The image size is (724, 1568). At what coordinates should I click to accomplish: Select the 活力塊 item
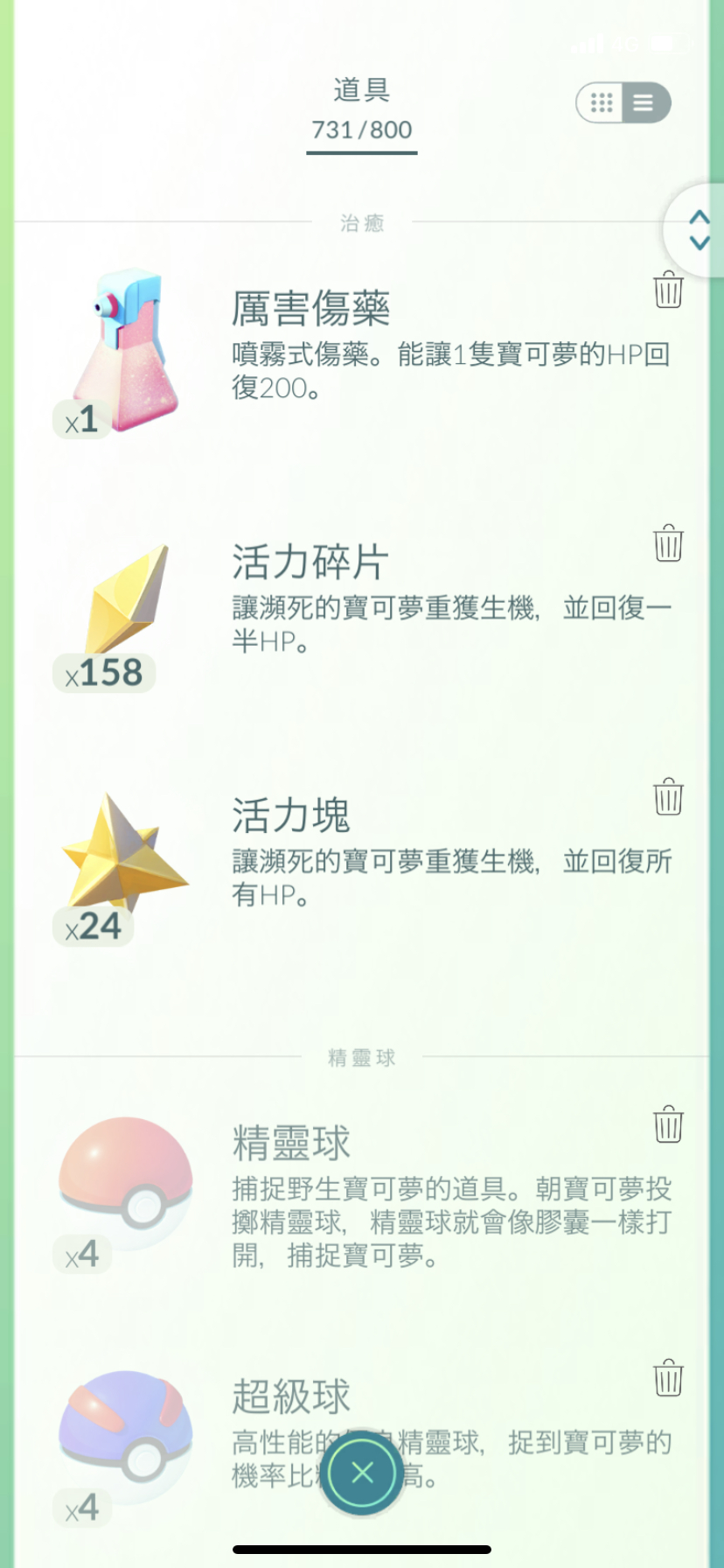click(124, 856)
